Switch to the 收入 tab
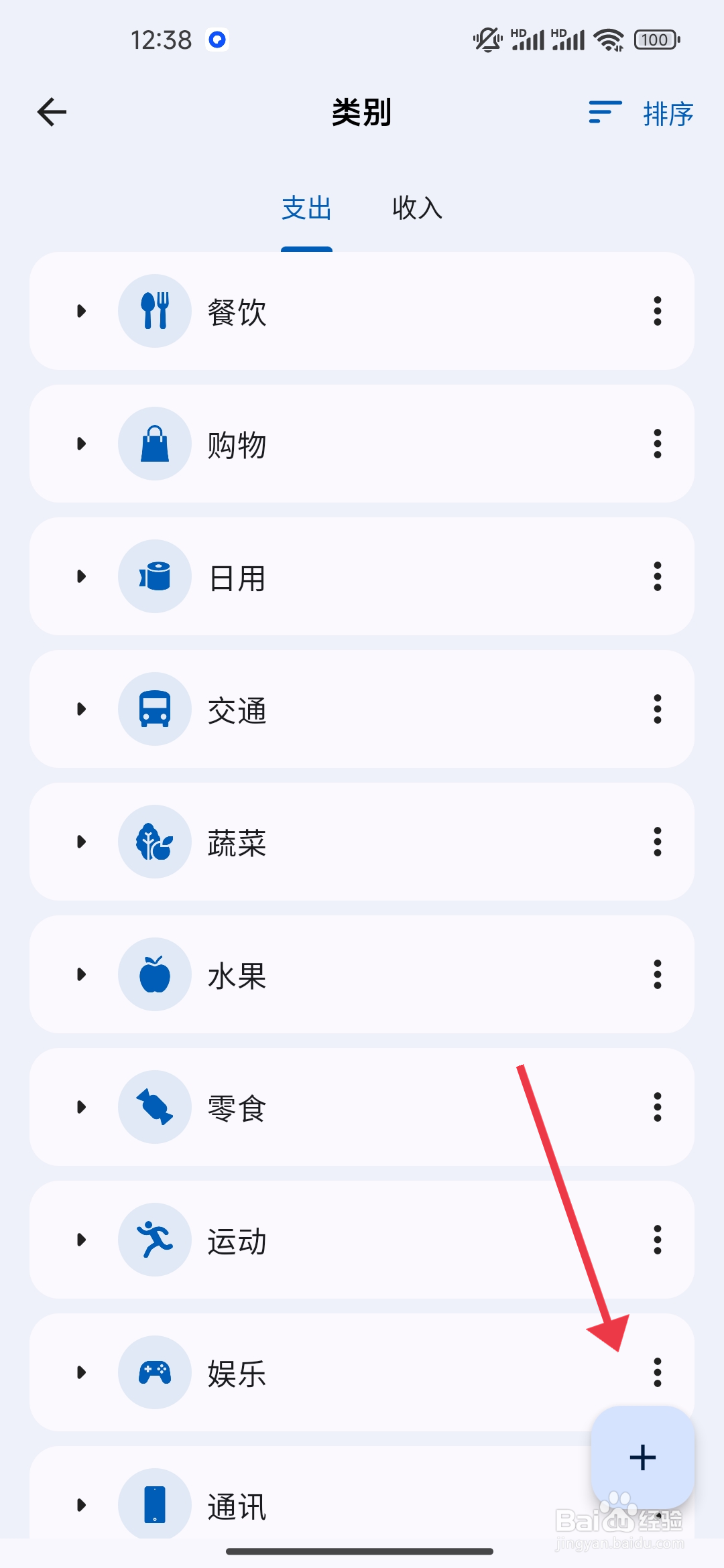This screenshot has width=724, height=1568. tap(416, 208)
